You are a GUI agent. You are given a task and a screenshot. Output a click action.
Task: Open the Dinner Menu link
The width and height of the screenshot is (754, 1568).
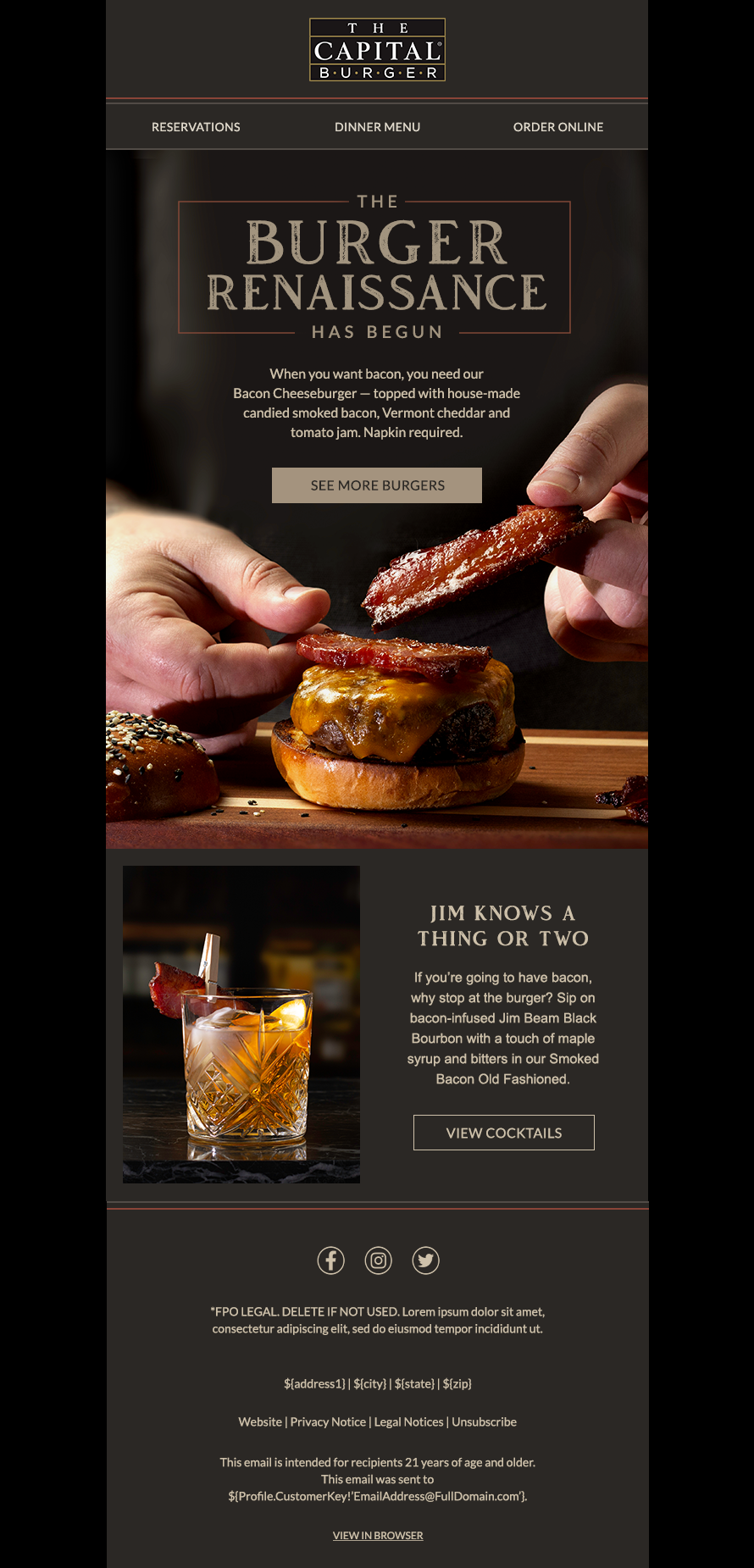pos(377,127)
